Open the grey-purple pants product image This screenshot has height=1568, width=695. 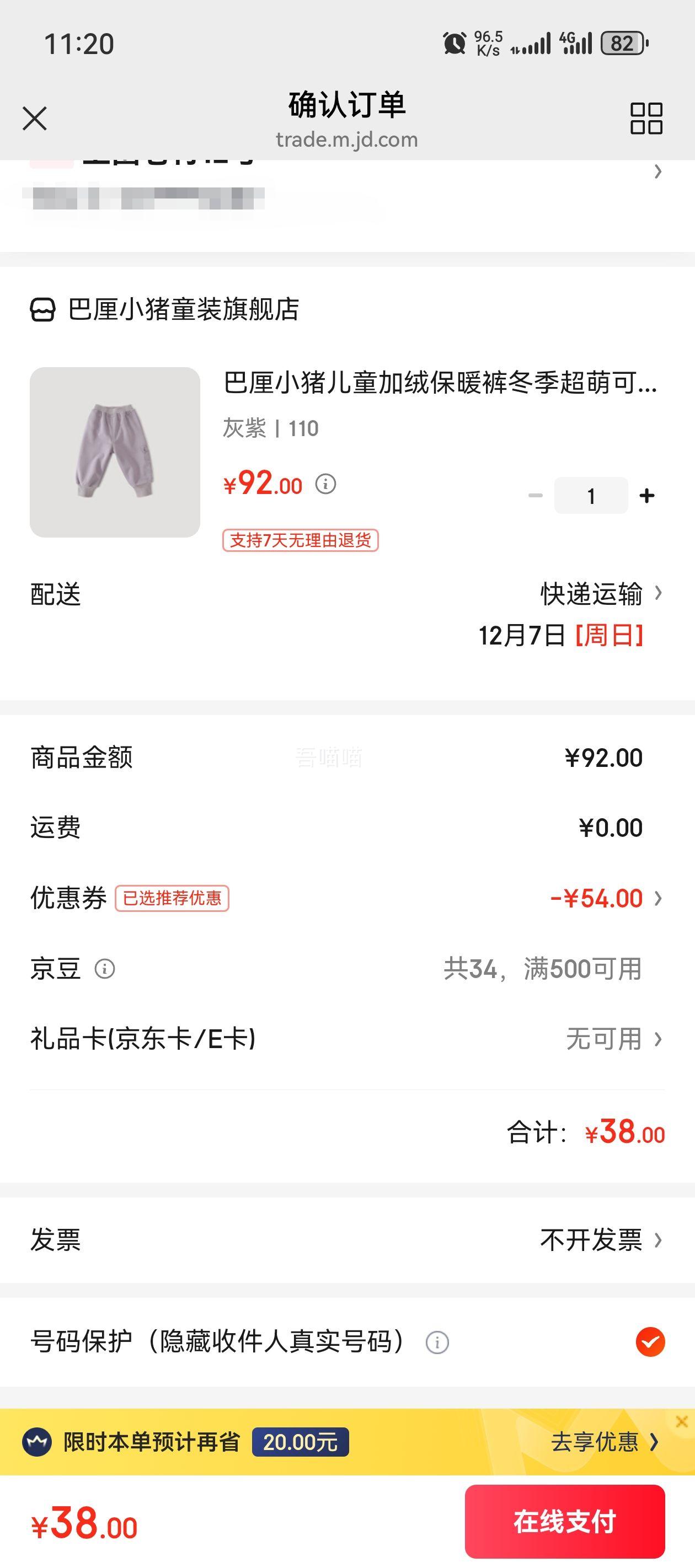pyautogui.click(x=115, y=452)
